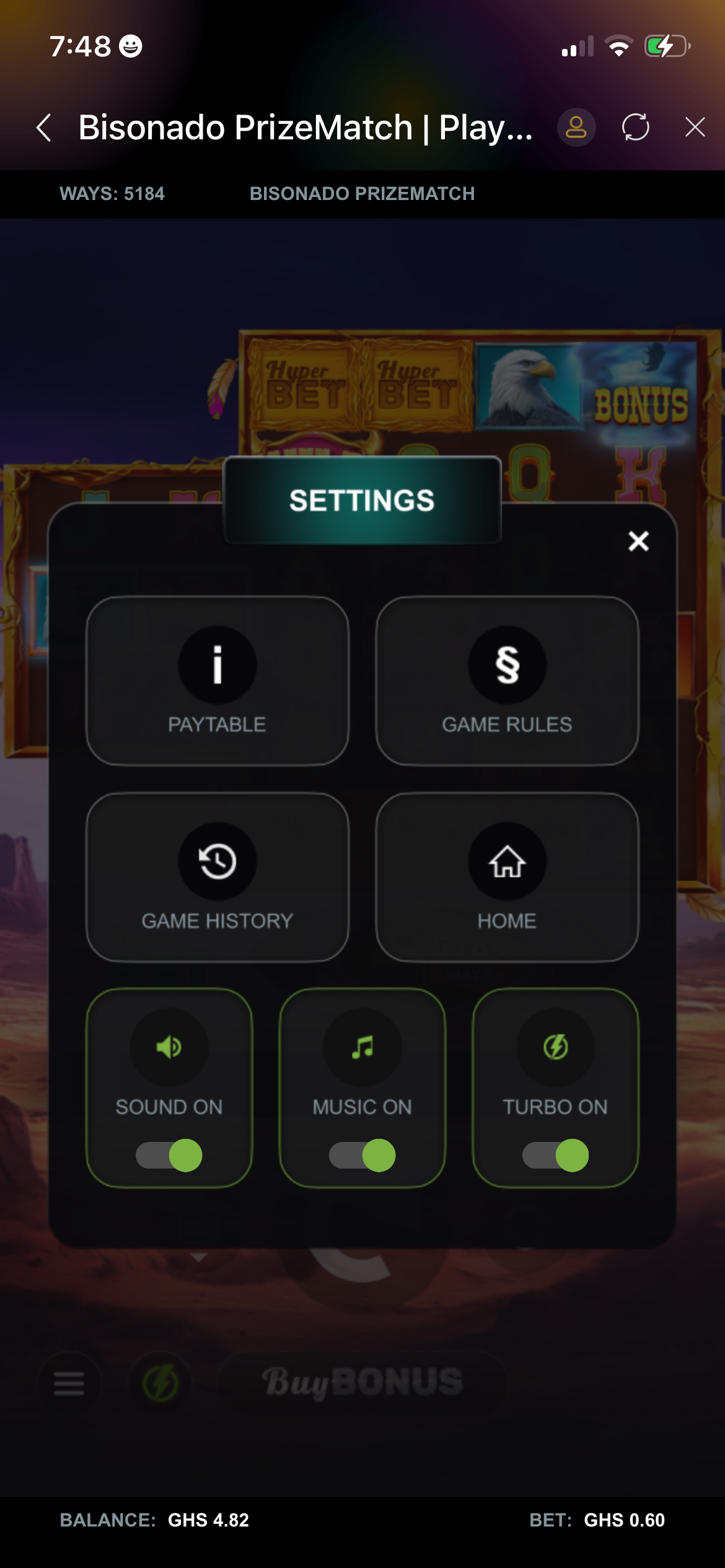View the Game Rules

click(x=507, y=681)
